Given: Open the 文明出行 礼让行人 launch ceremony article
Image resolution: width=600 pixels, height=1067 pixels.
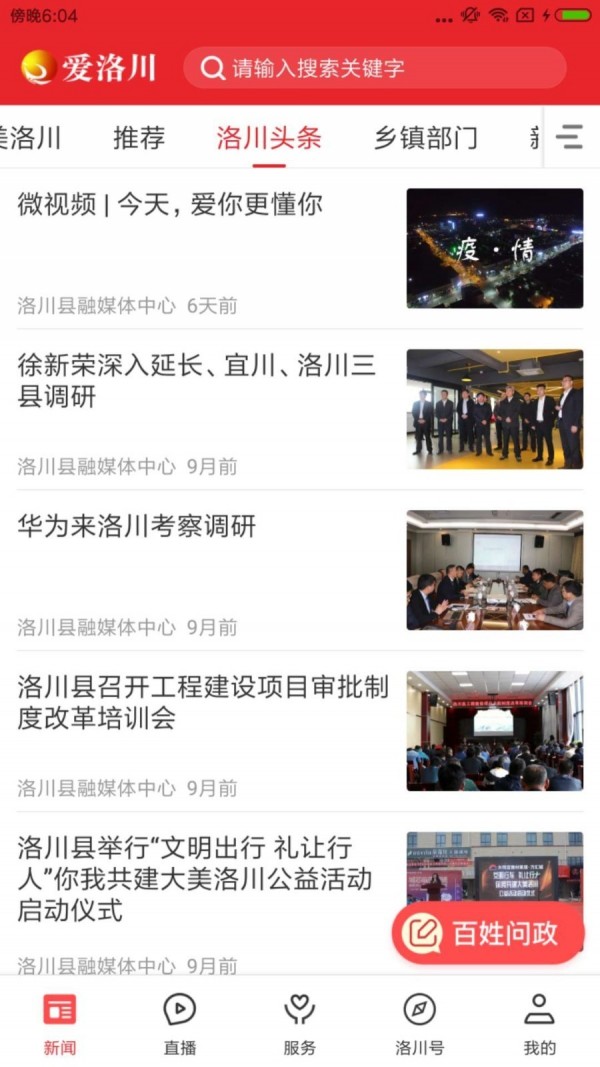Looking at the screenshot, I should coord(195,880).
